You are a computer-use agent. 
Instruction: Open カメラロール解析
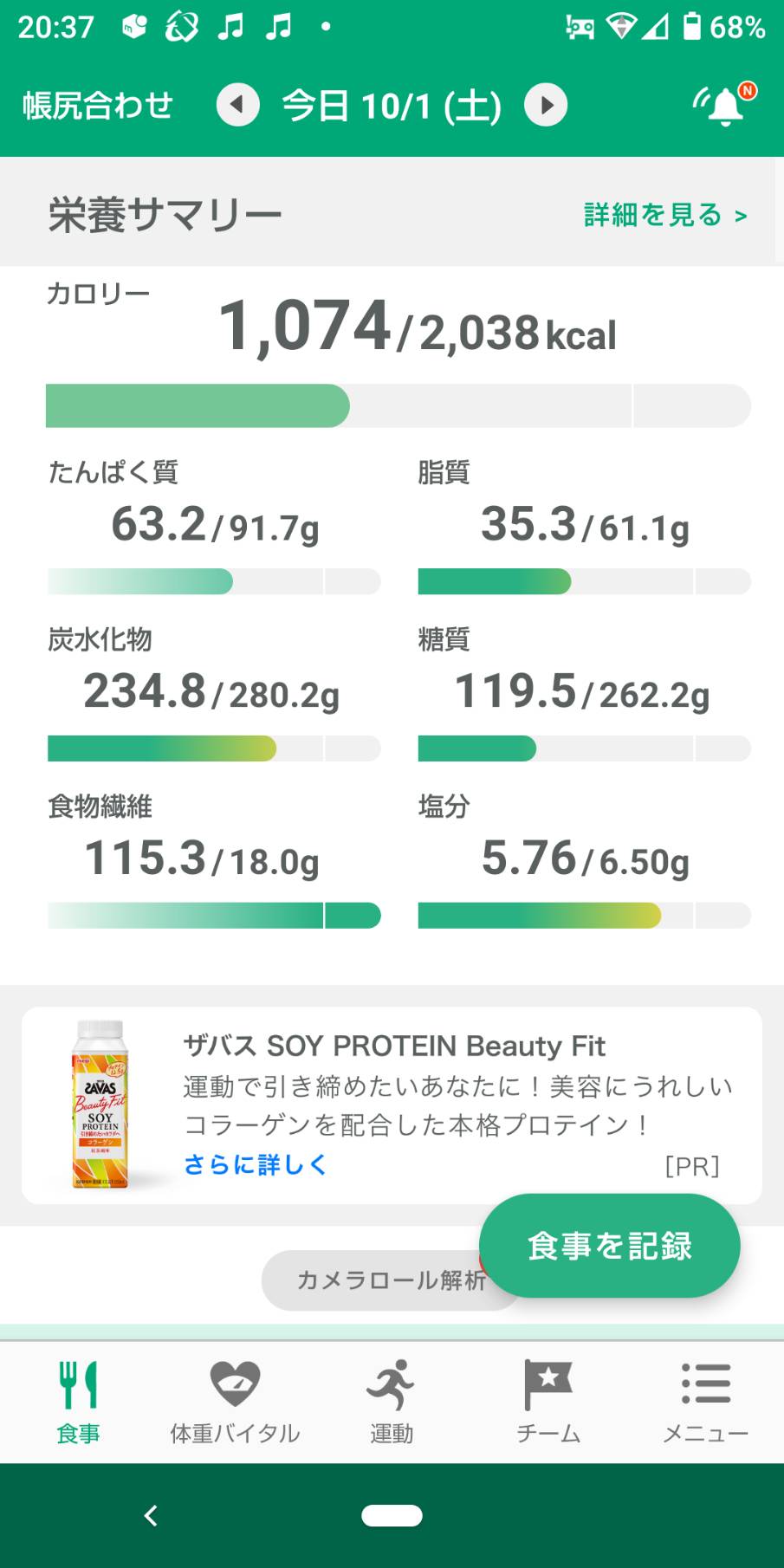pyautogui.click(x=391, y=1280)
